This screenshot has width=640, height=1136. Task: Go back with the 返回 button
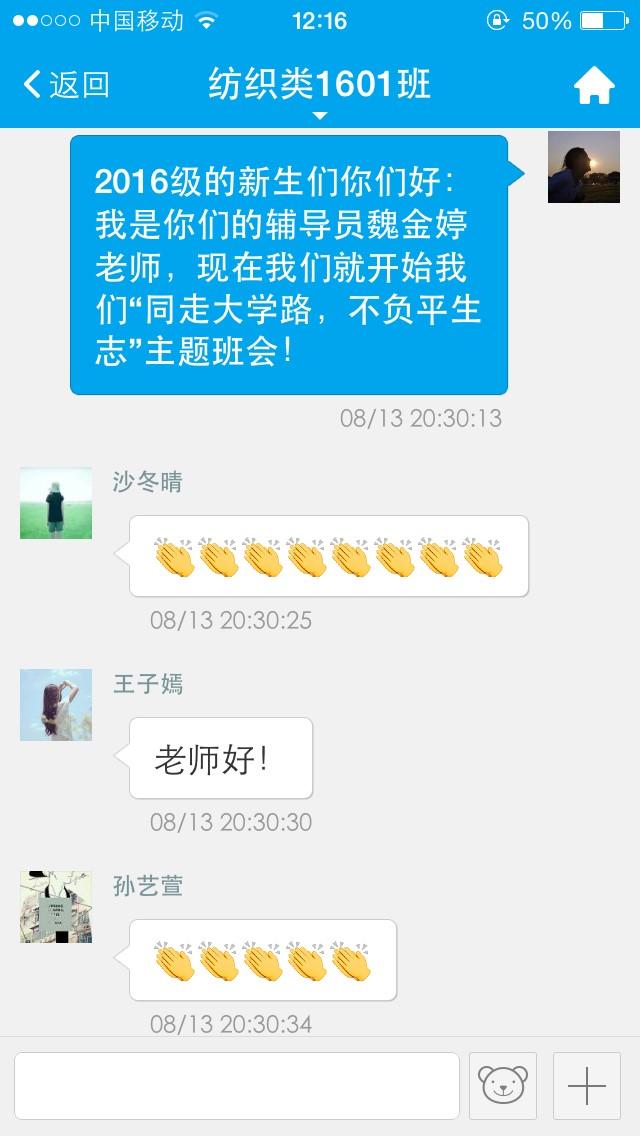coord(66,86)
